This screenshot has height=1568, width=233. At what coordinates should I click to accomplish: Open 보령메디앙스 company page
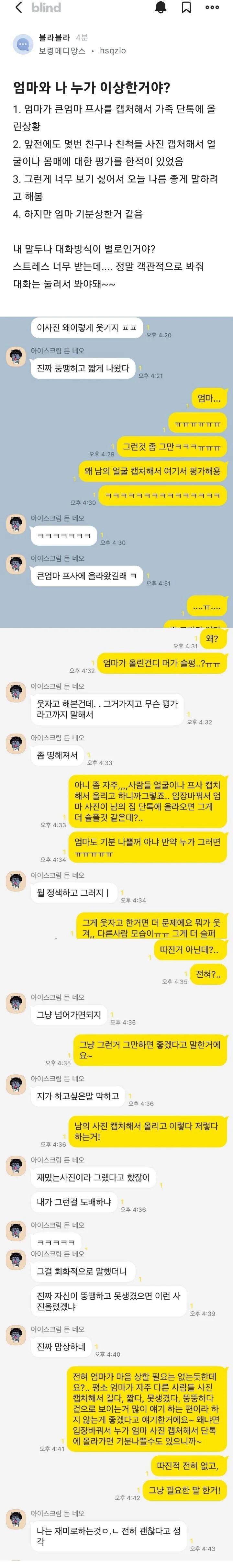(62, 51)
